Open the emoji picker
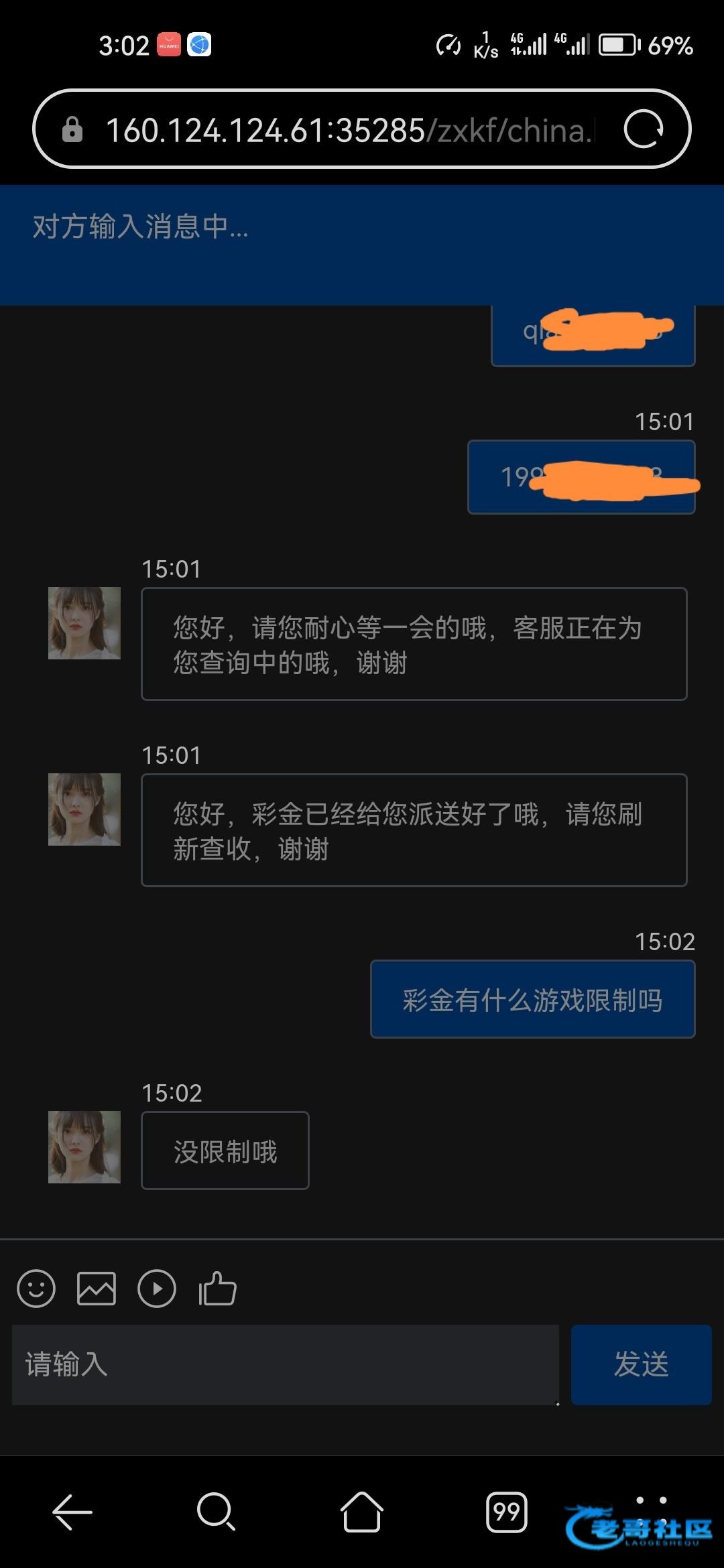 36,1289
